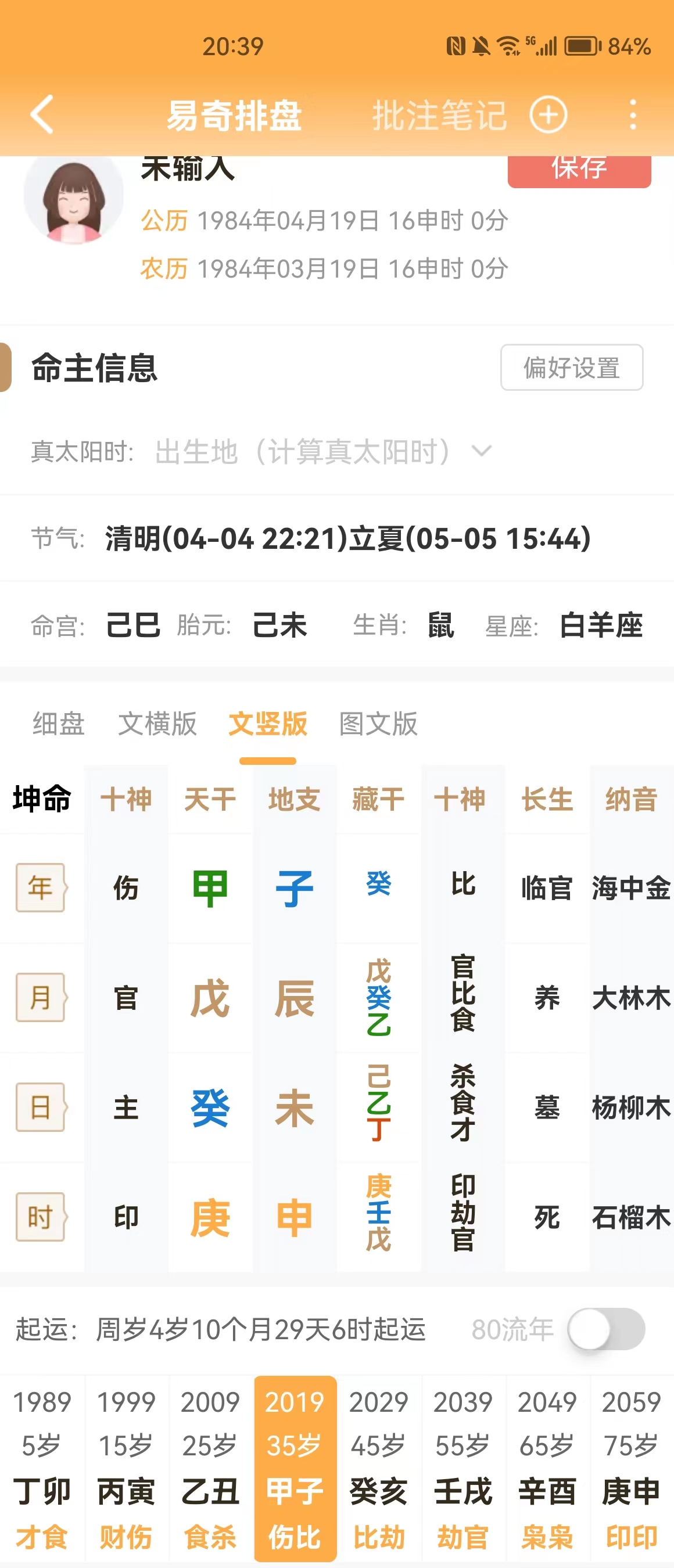Toggle the 80流年 switch on
Viewport: 674px width, 1568px height.
pos(606,1329)
